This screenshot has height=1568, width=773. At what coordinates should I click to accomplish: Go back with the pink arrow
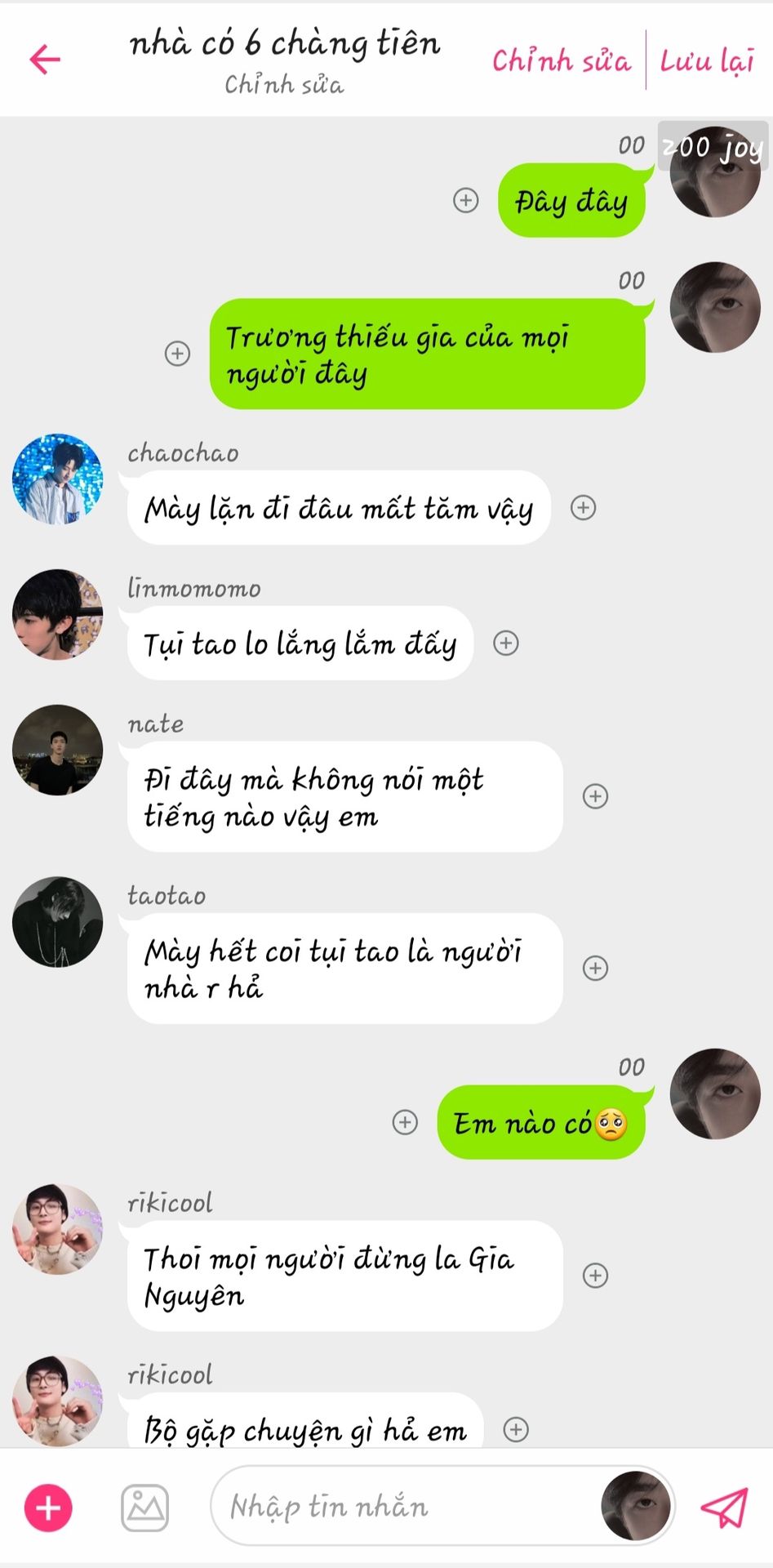tap(45, 60)
